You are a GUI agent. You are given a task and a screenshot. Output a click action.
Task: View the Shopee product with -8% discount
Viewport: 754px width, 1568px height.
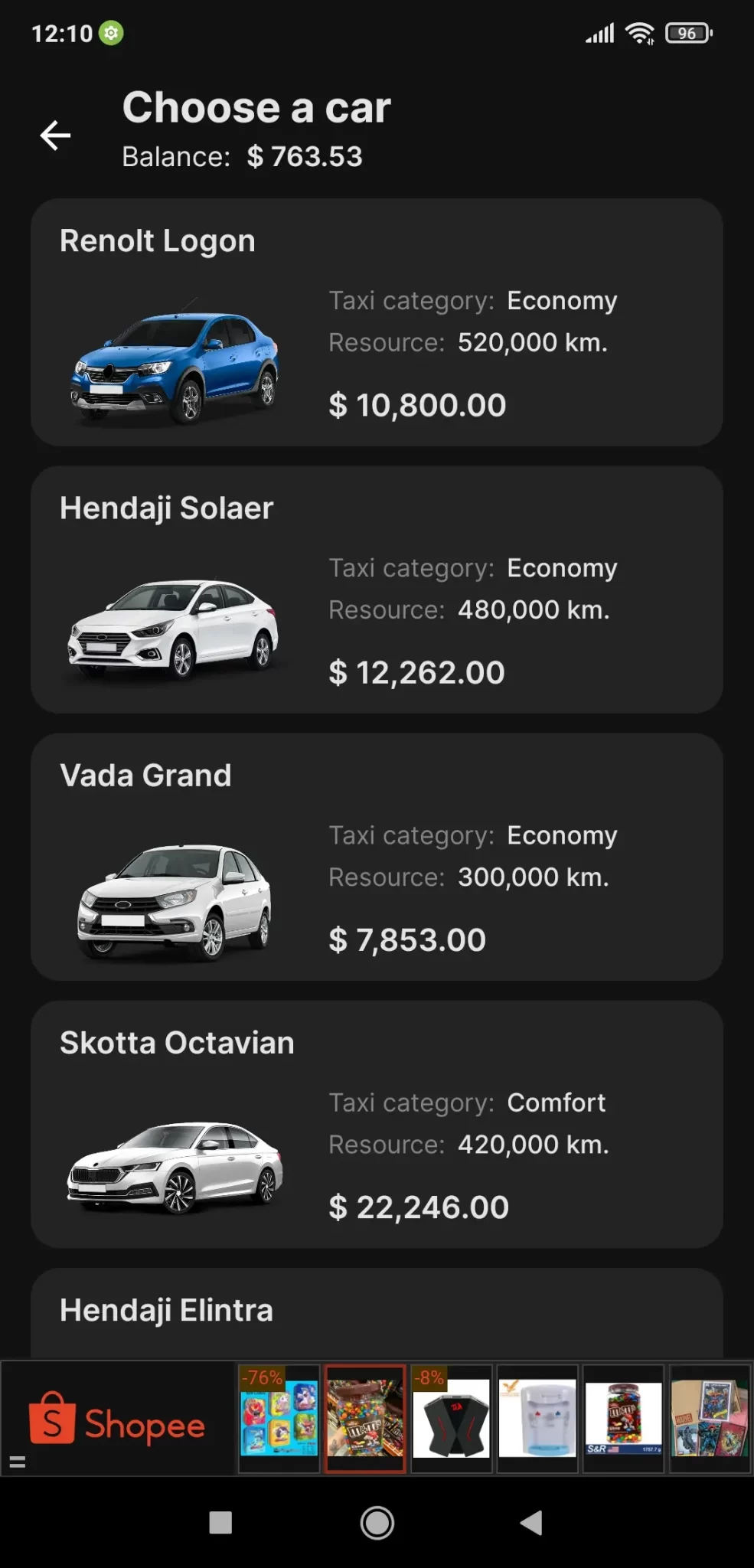pyautogui.click(x=451, y=1419)
